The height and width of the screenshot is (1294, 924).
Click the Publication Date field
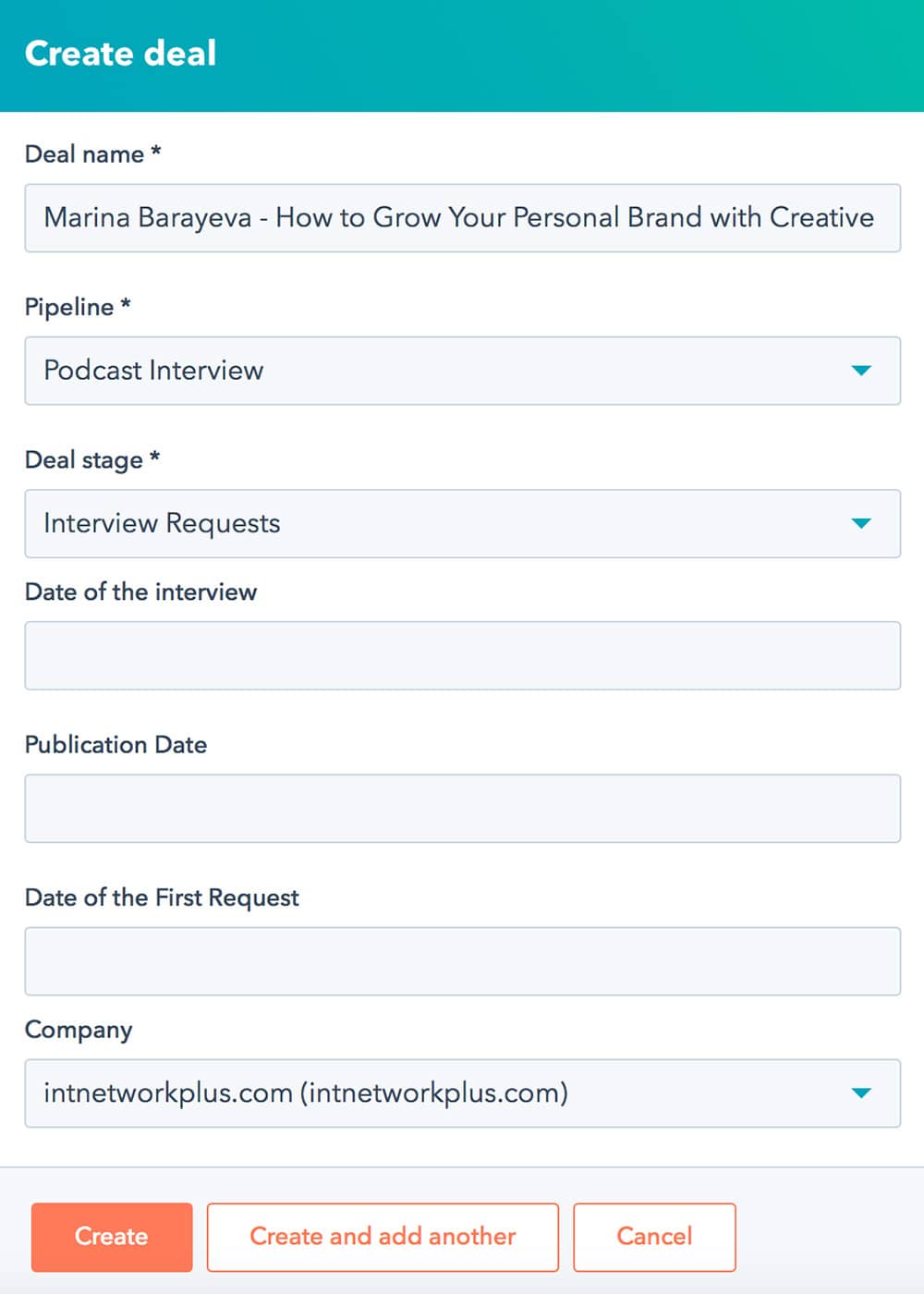(x=462, y=808)
